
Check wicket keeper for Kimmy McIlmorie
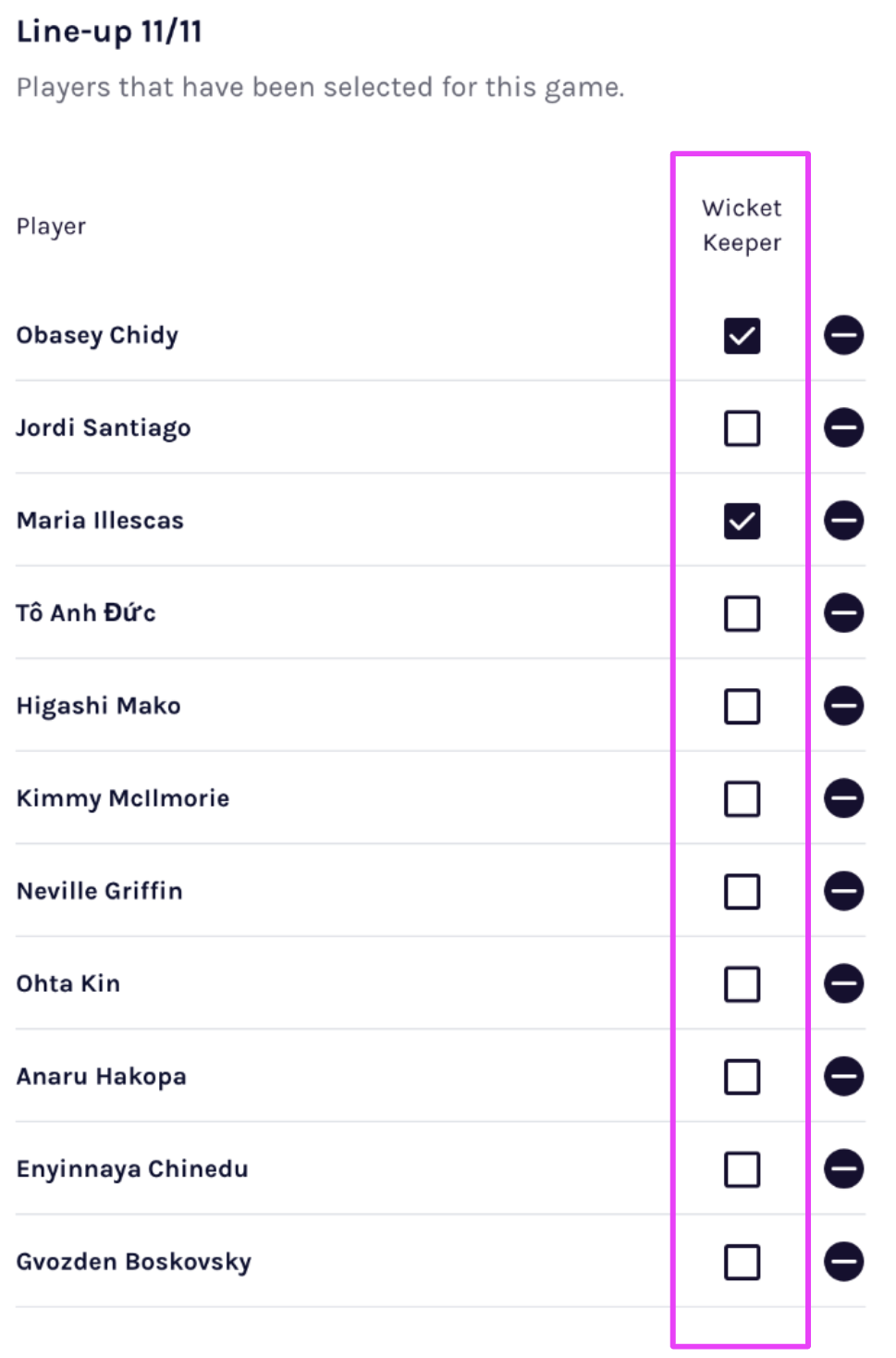click(742, 798)
